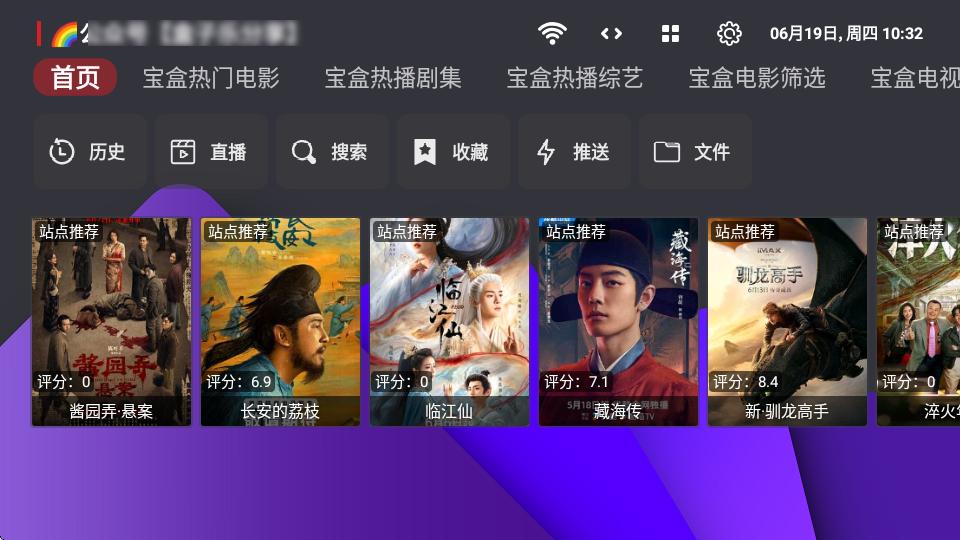Screen dimensions: 960x540
Task: Select the 首页 tab
Action: 75,78
